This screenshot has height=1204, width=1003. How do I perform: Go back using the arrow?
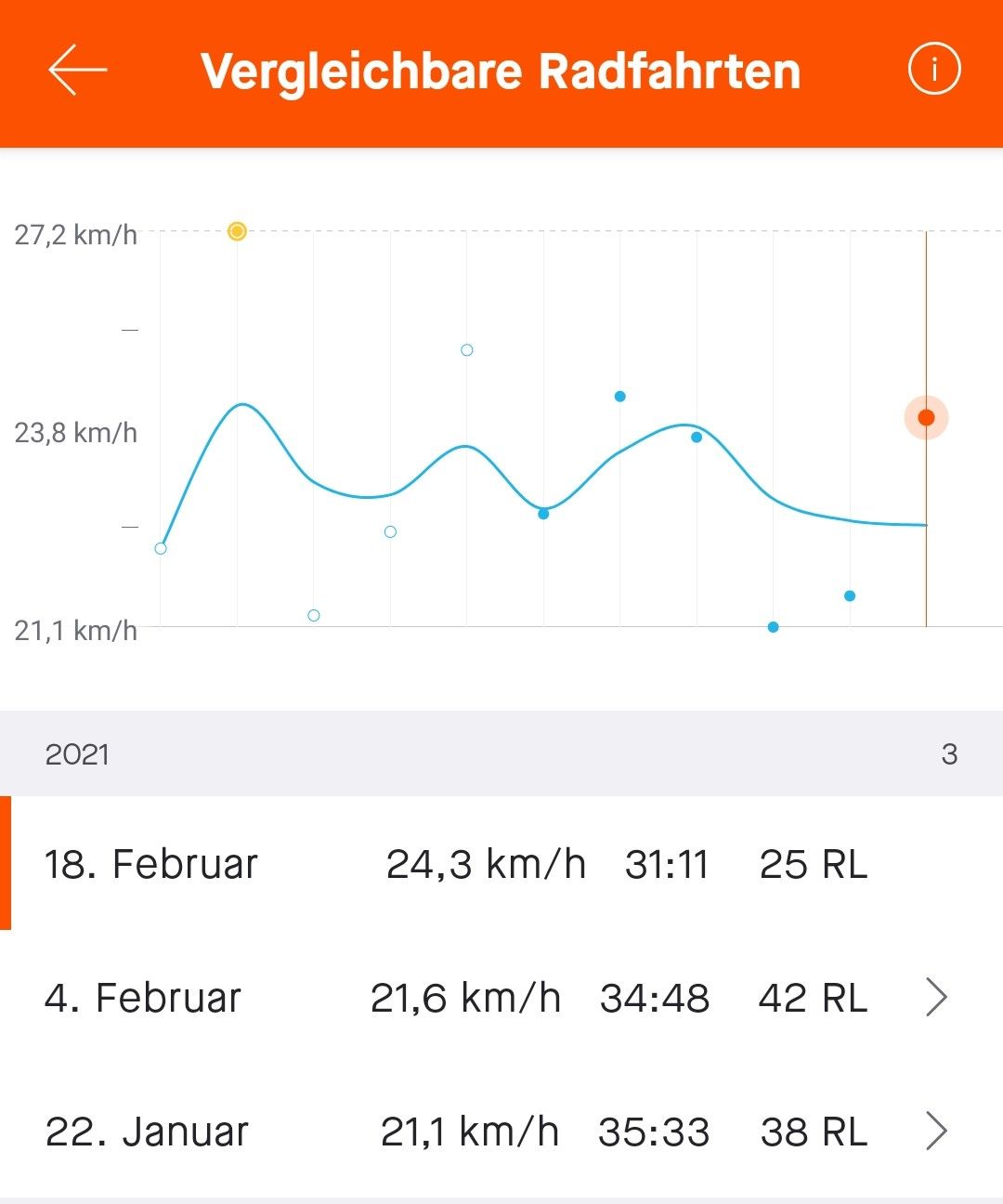[77, 71]
